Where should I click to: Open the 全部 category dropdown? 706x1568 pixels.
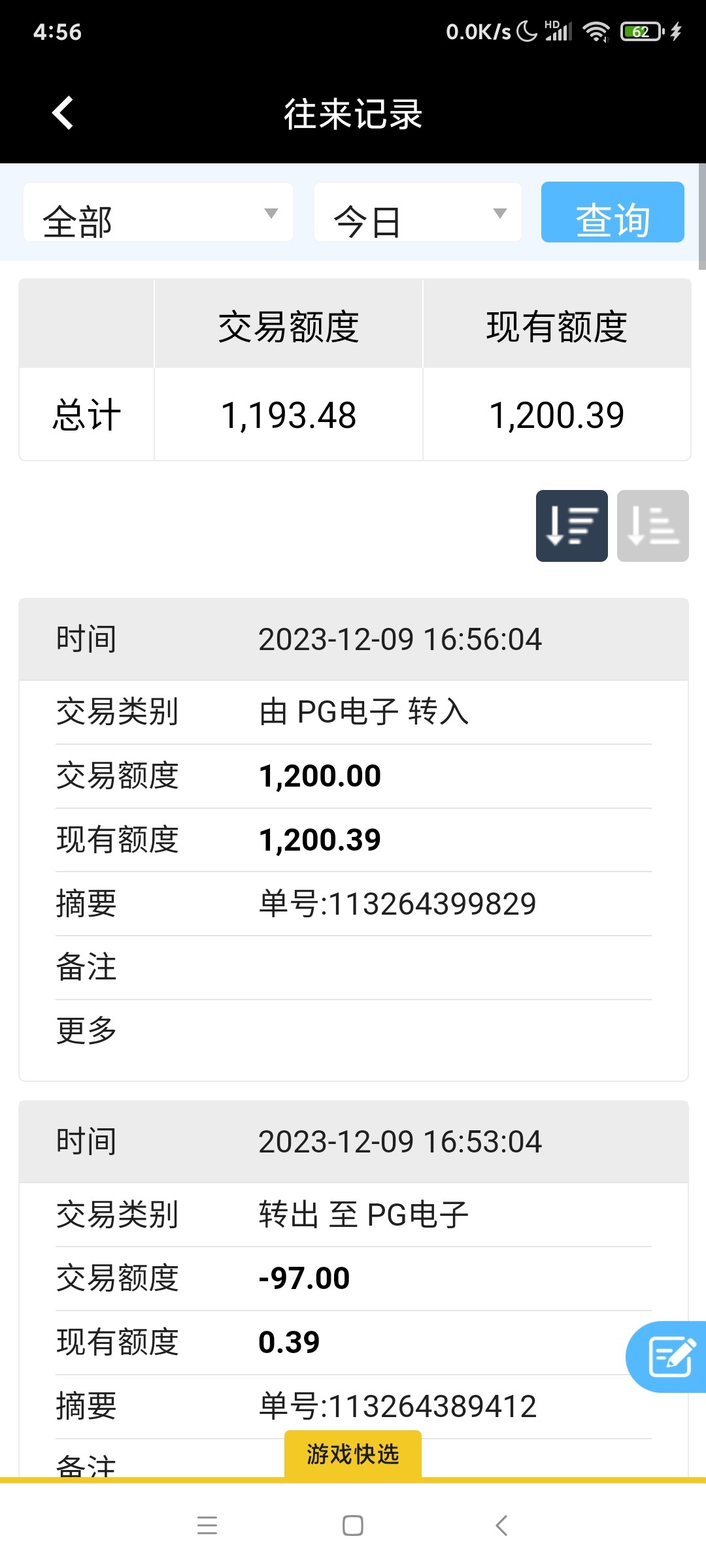click(x=158, y=213)
